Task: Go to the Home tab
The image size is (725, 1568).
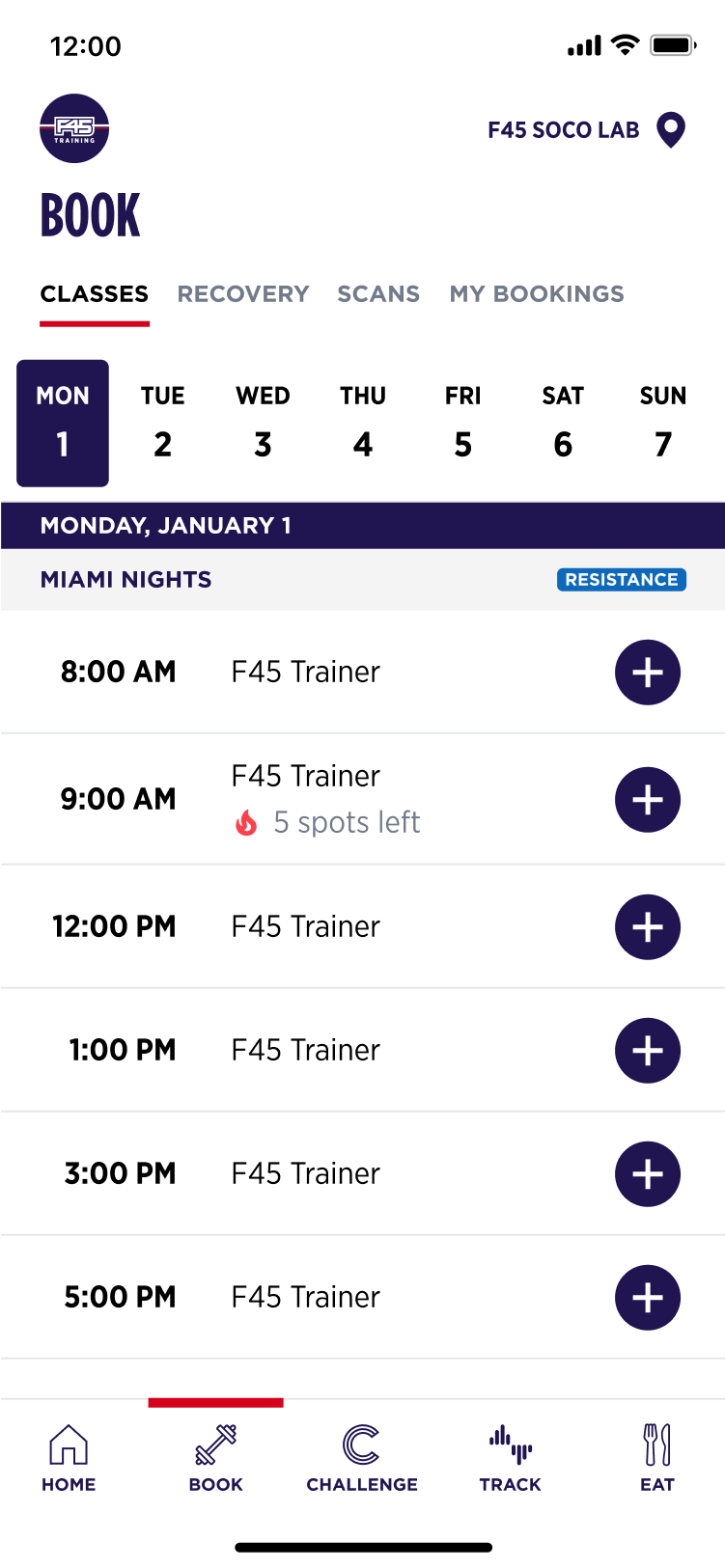Action: [x=69, y=1458]
